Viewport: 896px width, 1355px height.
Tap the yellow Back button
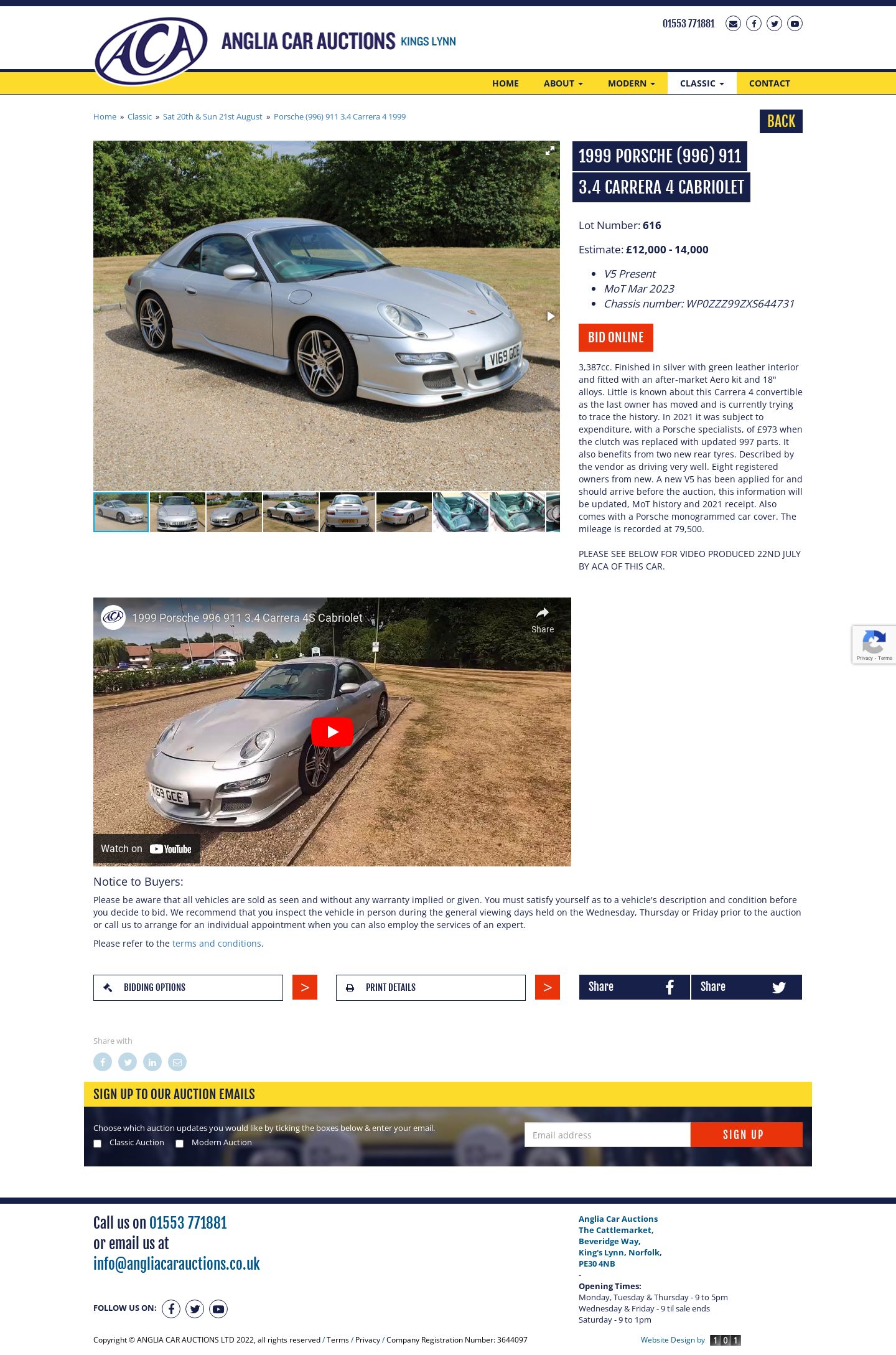click(780, 121)
